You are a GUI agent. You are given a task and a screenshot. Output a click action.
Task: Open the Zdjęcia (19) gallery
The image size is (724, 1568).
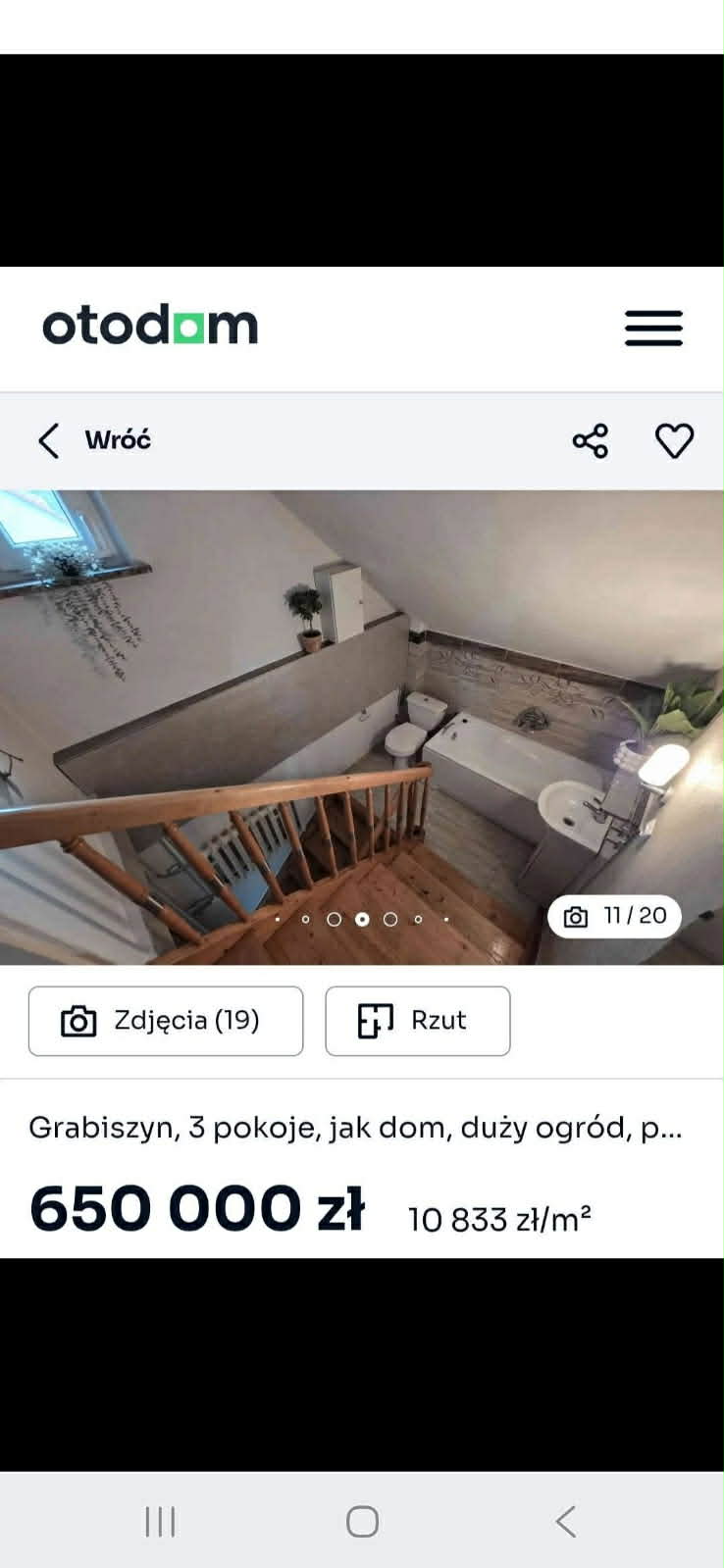(x=166, y=1021)
